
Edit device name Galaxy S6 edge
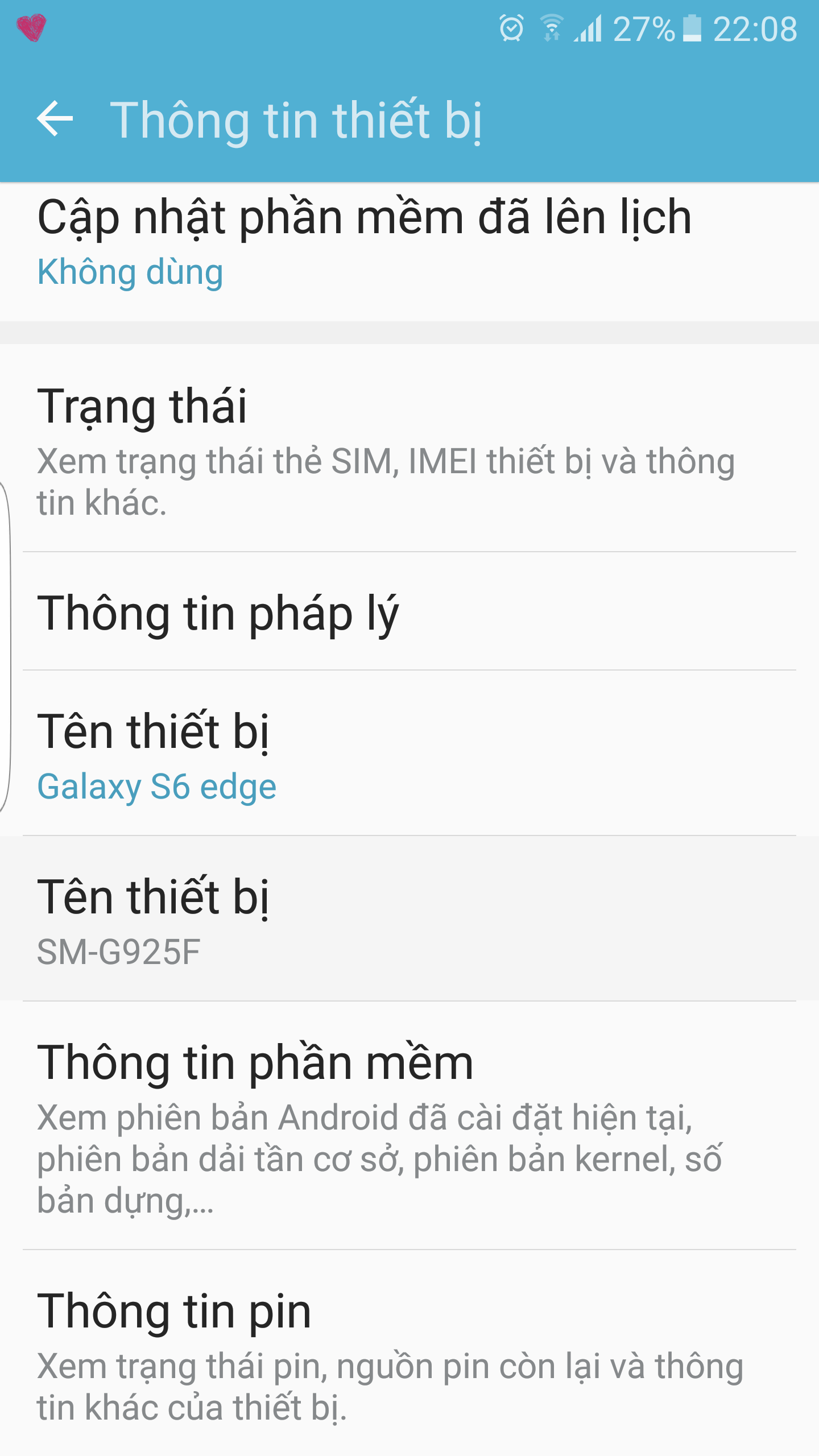tap(409, 753)
